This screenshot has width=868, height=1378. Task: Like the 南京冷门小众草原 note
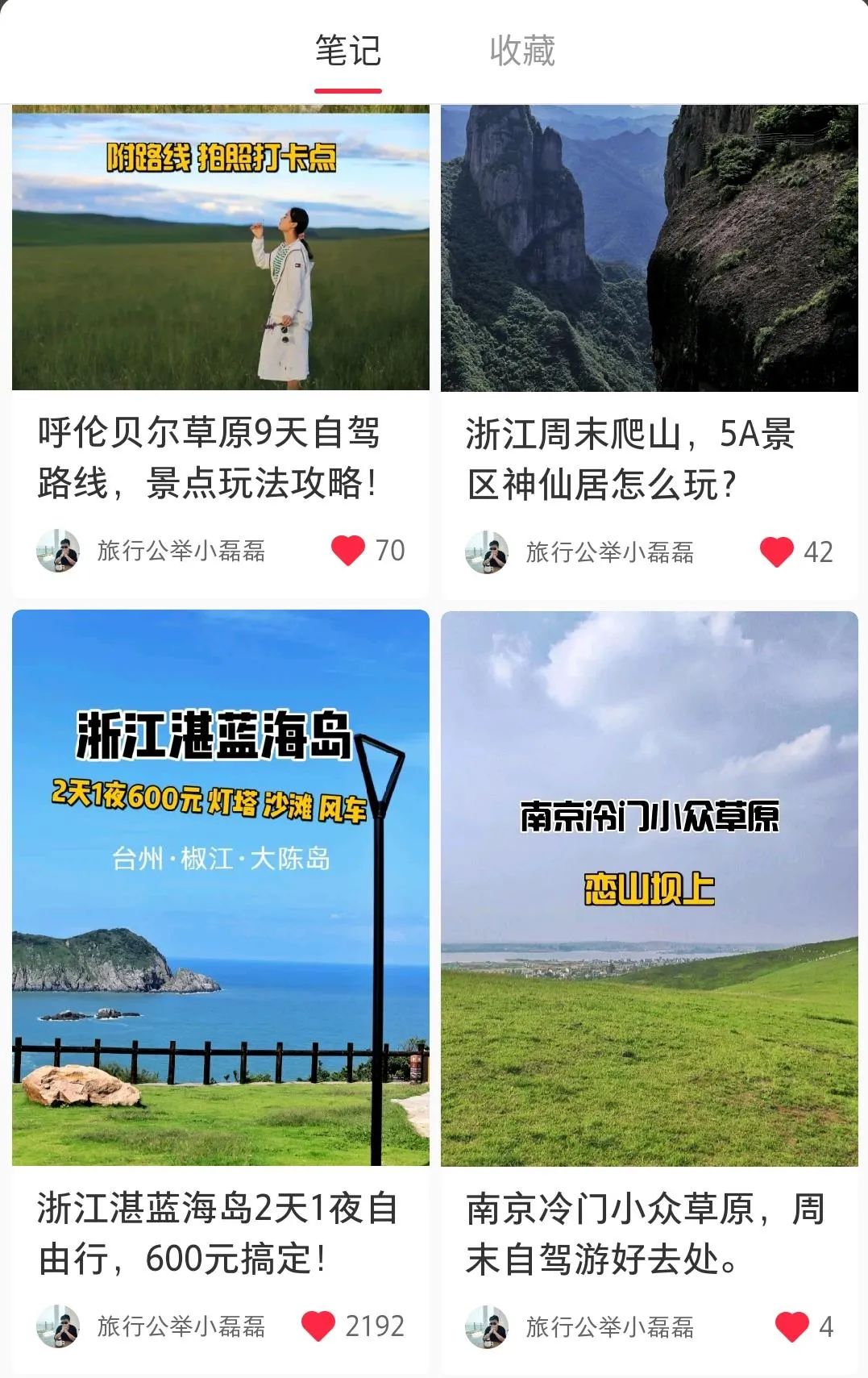coord(791,1327)
